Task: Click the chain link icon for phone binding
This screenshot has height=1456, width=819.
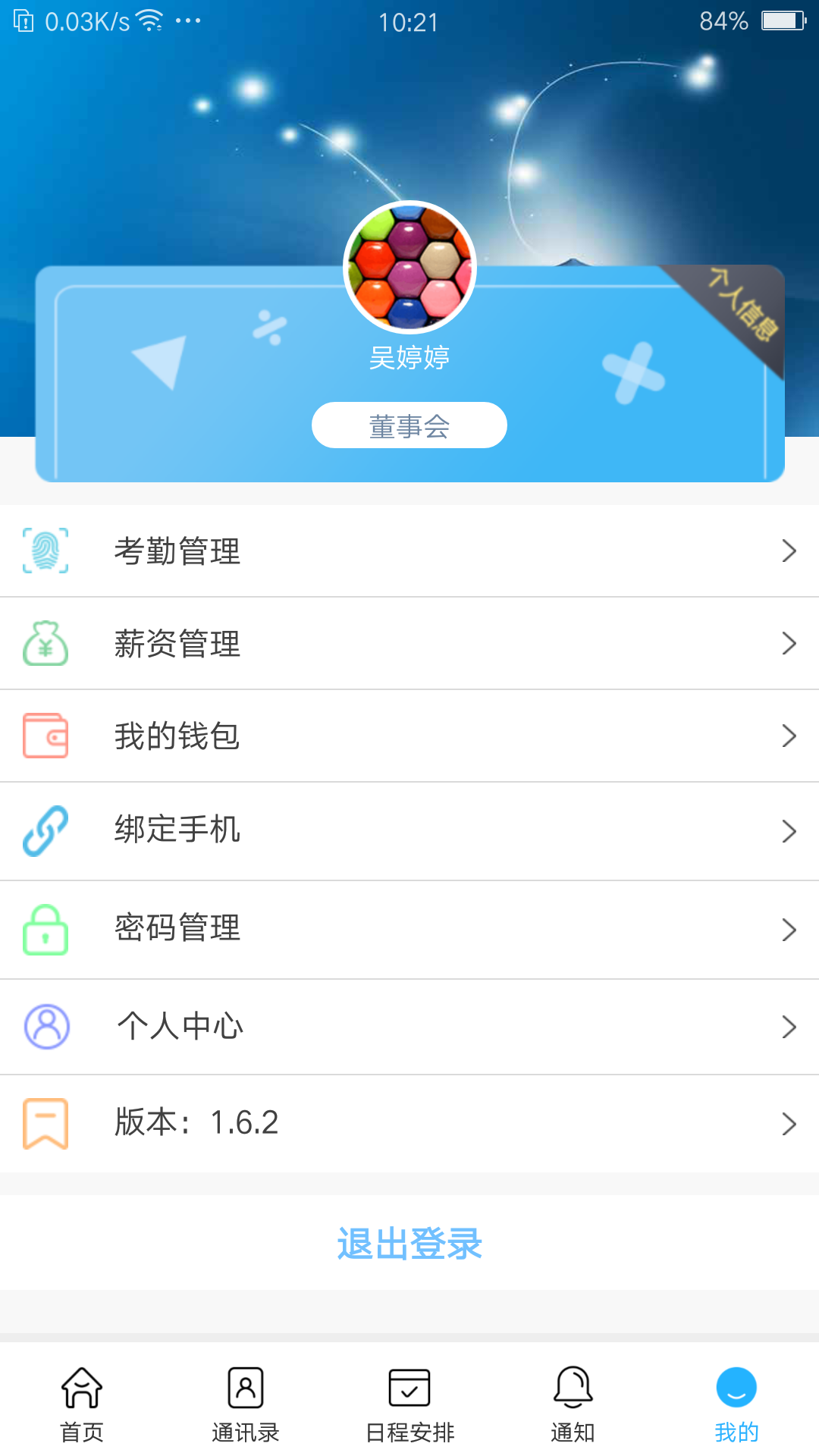Action: 47,831
